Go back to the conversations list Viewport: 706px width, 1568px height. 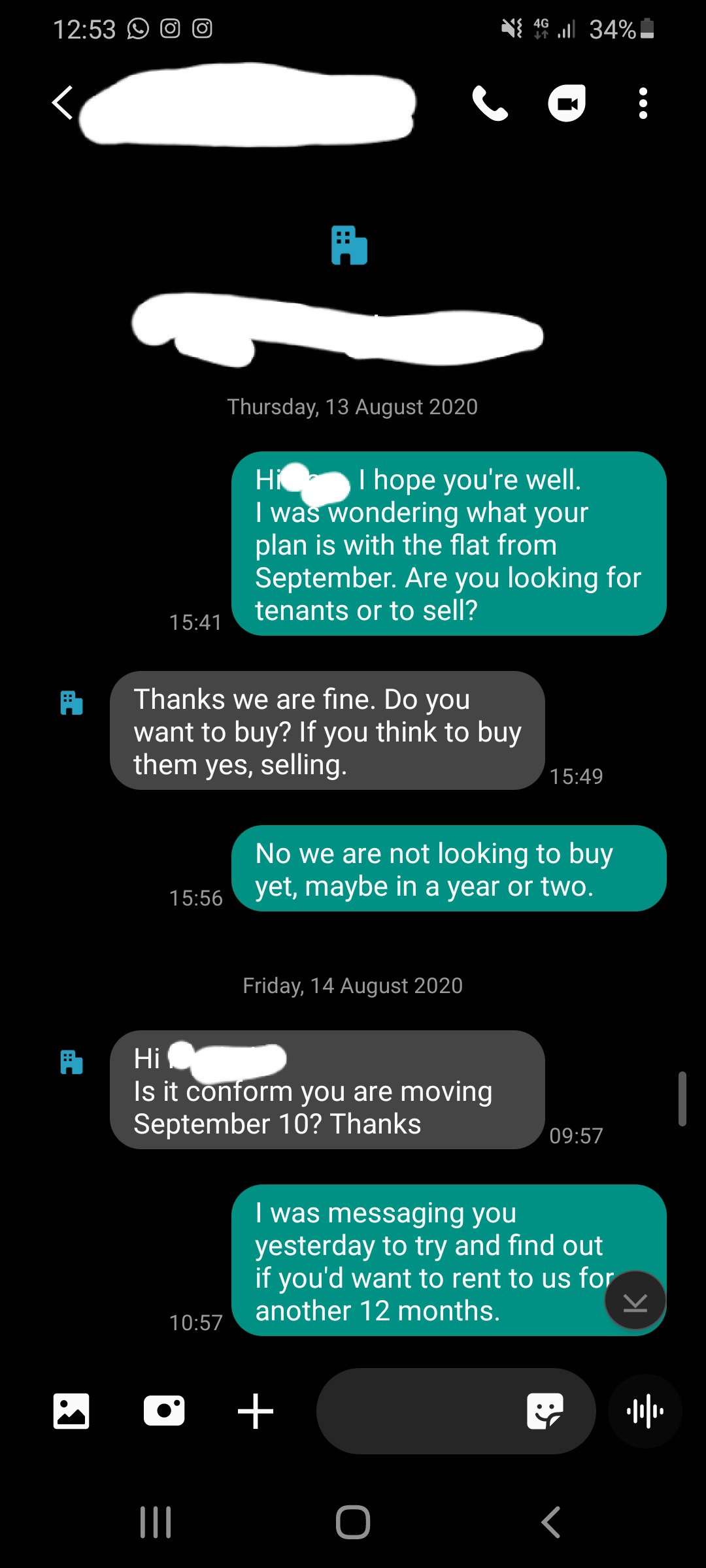tap(63, 103)
